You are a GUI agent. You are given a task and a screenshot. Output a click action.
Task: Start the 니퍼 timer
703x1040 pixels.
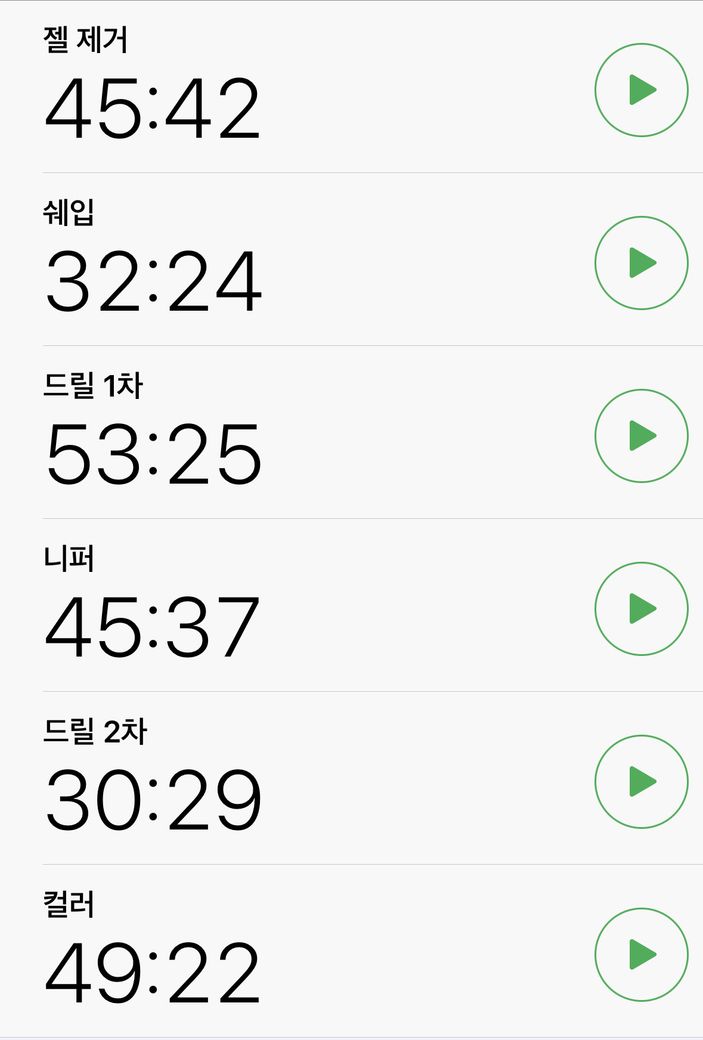coord(641,609)
